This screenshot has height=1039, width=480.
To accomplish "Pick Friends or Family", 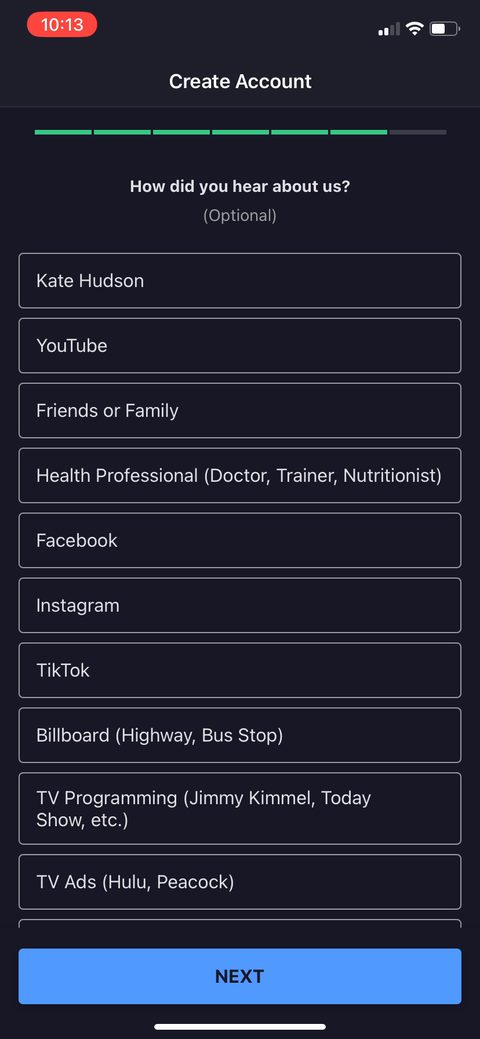I will pyautogui.click(x=240, y=410).
